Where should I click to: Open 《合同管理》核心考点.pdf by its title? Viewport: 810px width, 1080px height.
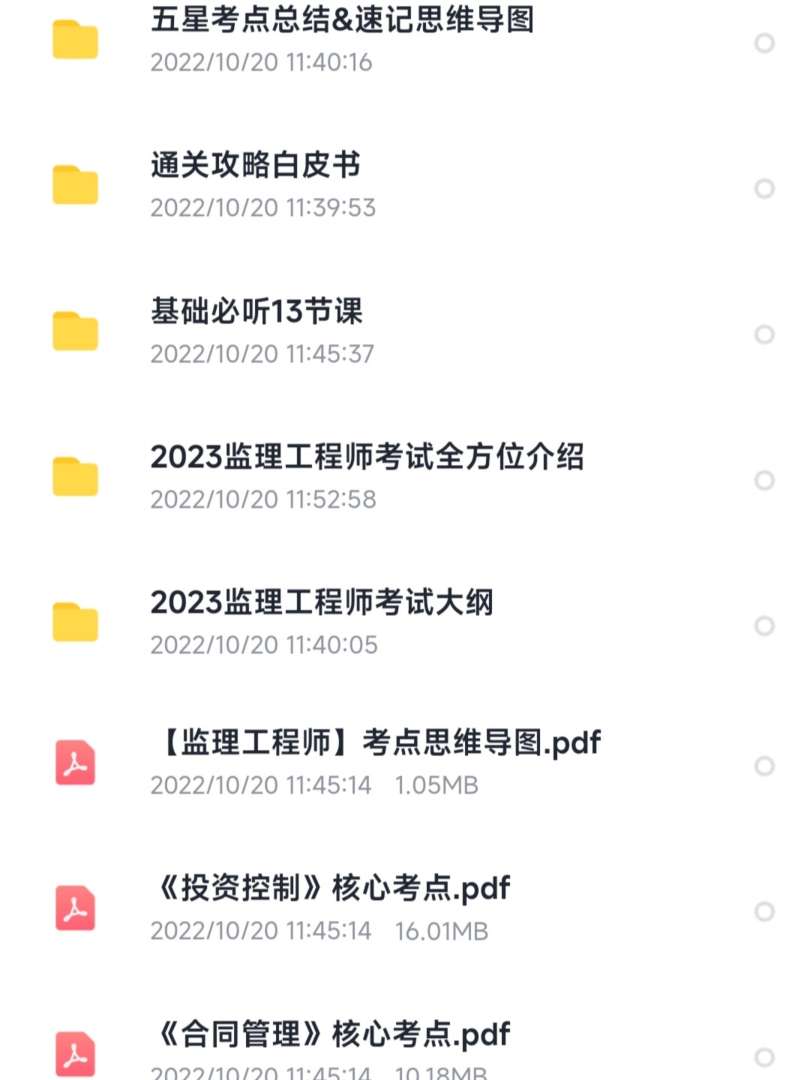tap(330, 1033)
